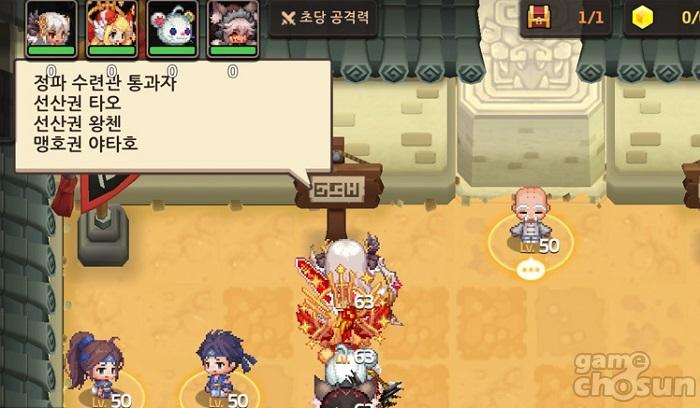Select the blonde crowned hero portrait
Viewport: 700px width, 408px height.
[111, 28]
